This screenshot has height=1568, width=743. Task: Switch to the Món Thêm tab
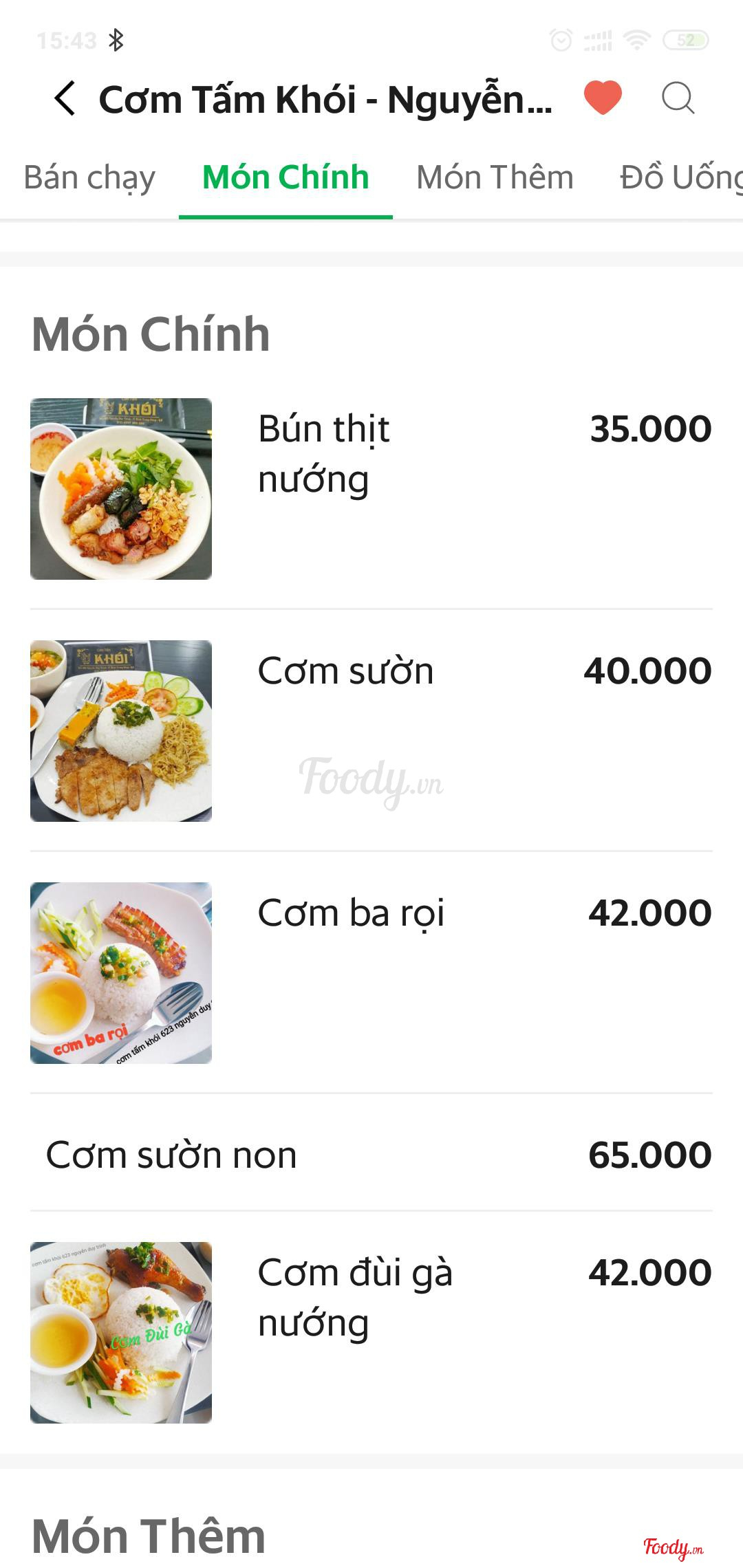[495, 177]
